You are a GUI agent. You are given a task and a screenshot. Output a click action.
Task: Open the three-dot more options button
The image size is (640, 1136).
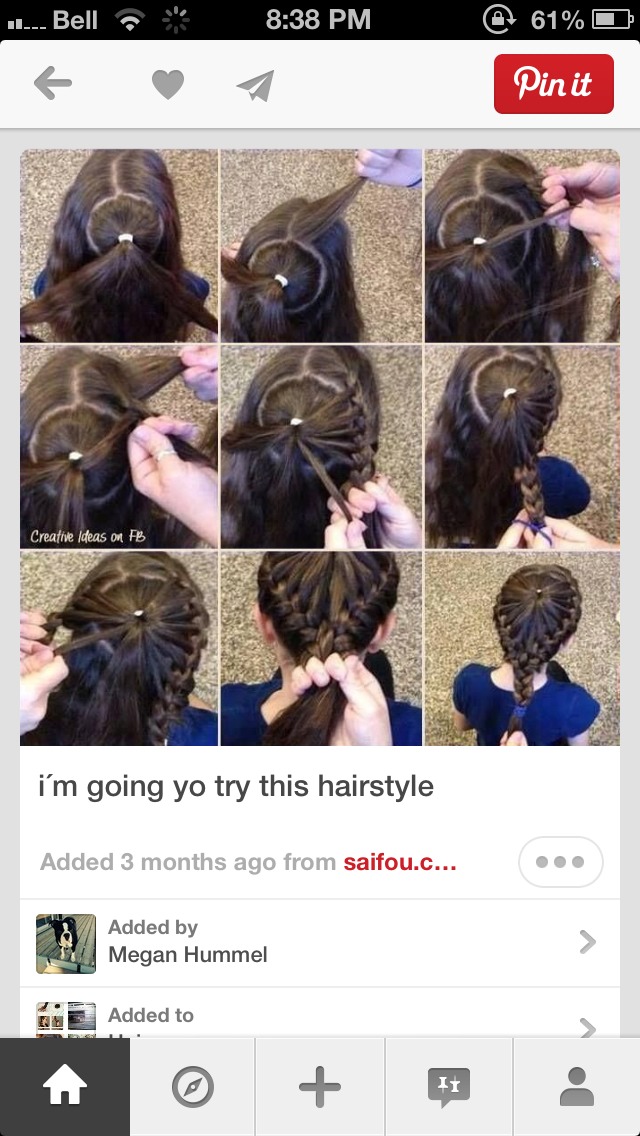561,862
